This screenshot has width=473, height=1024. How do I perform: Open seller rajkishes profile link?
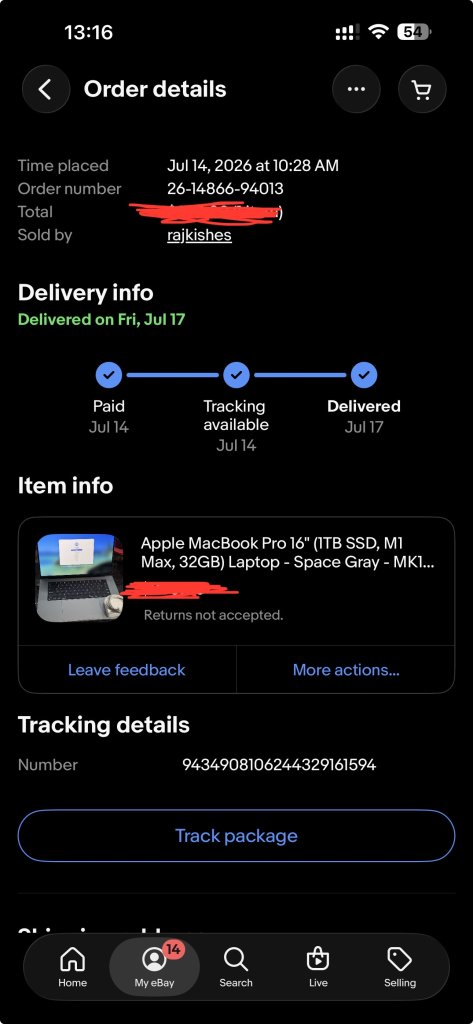click(x=199, y=235)
